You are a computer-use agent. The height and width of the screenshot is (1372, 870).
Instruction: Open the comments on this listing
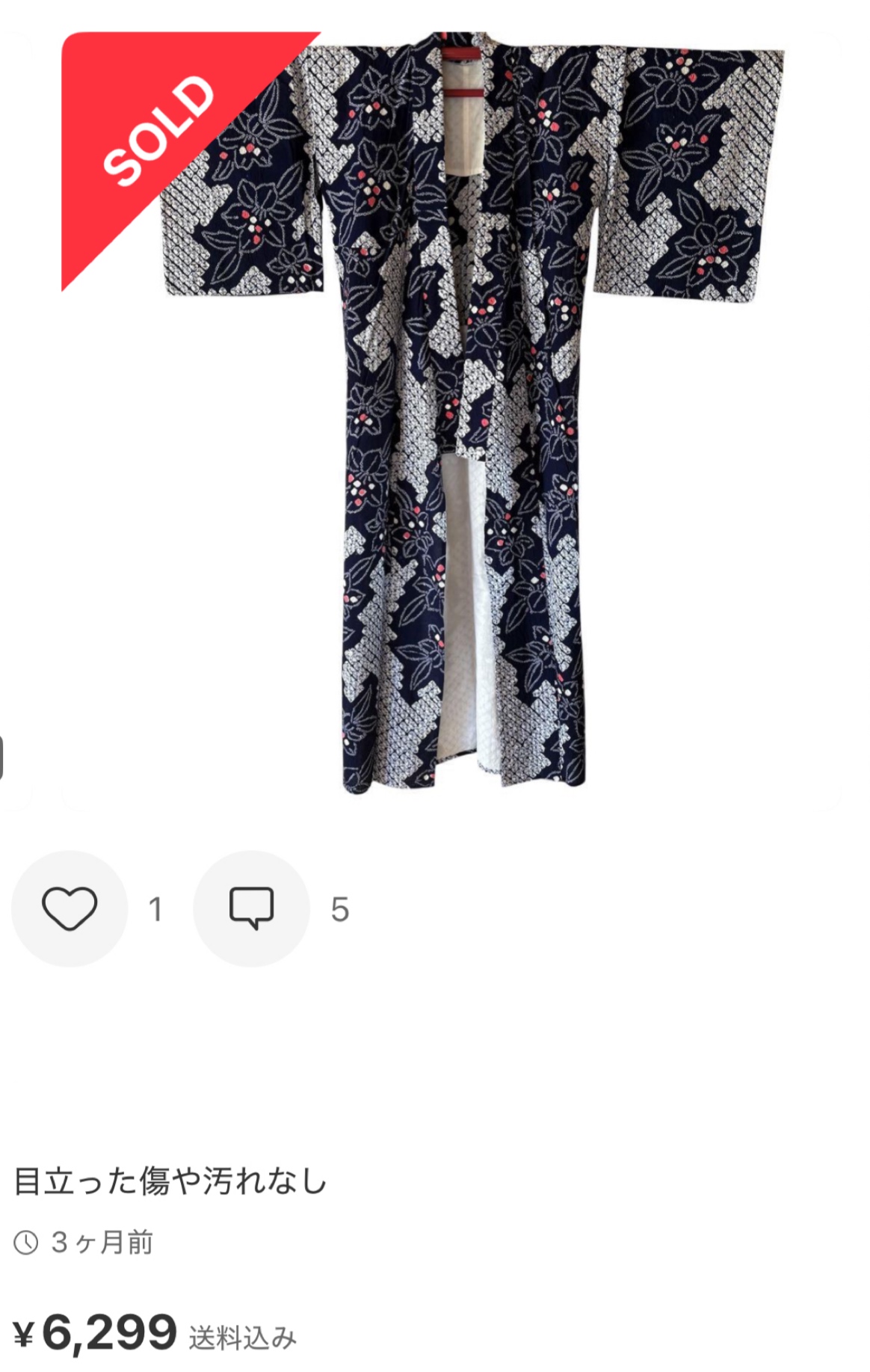click(251, 908)
